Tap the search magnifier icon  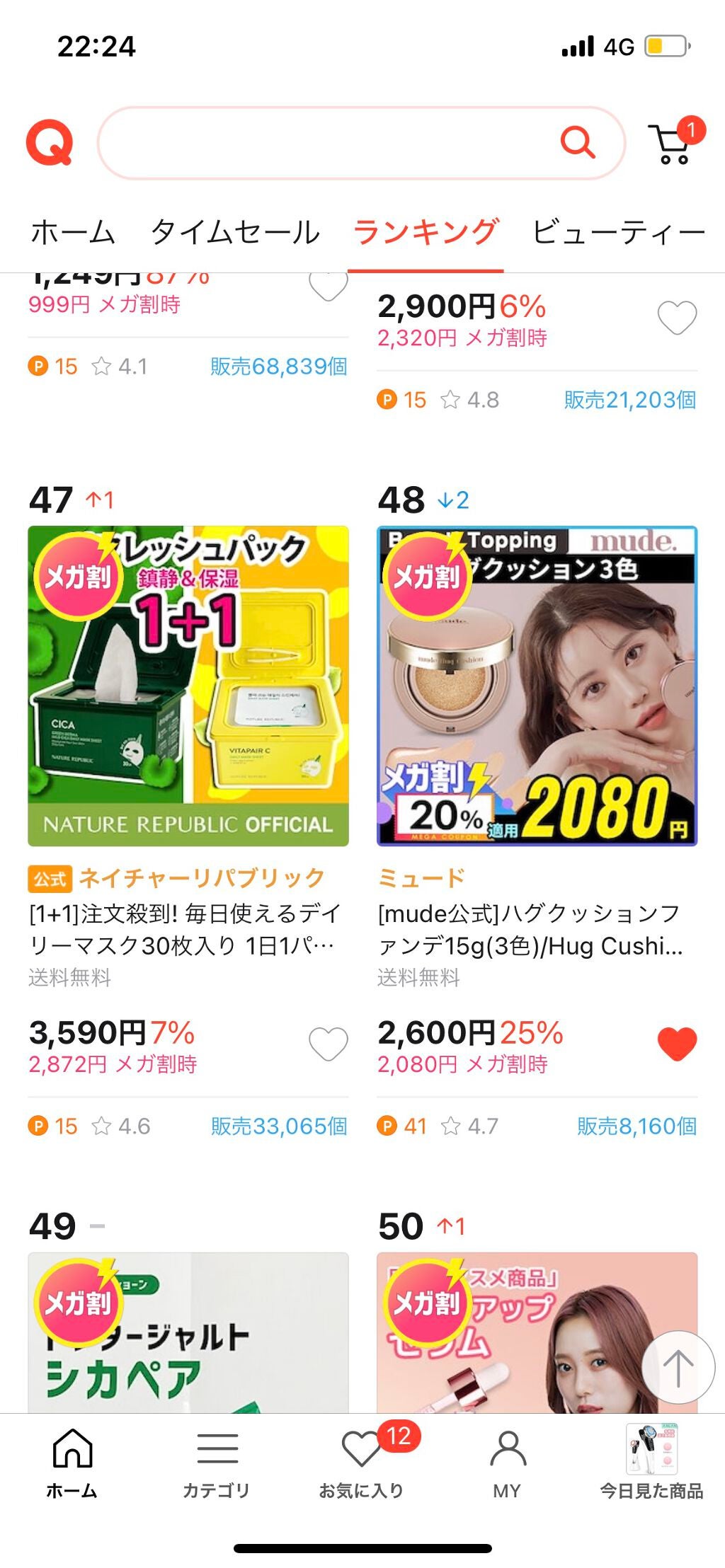click(576, 142)
